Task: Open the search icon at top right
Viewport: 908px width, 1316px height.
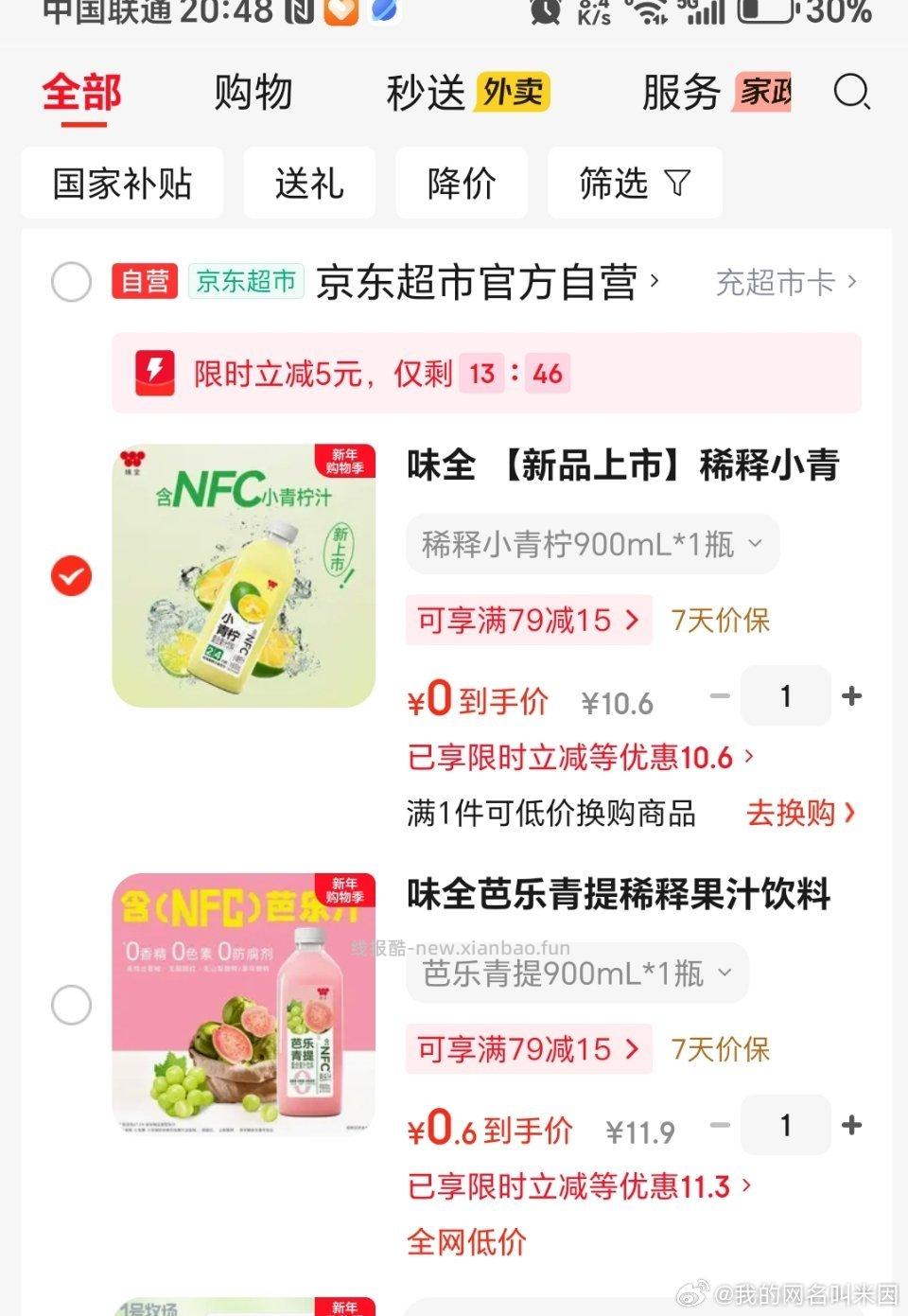Action: pos(850,94)
